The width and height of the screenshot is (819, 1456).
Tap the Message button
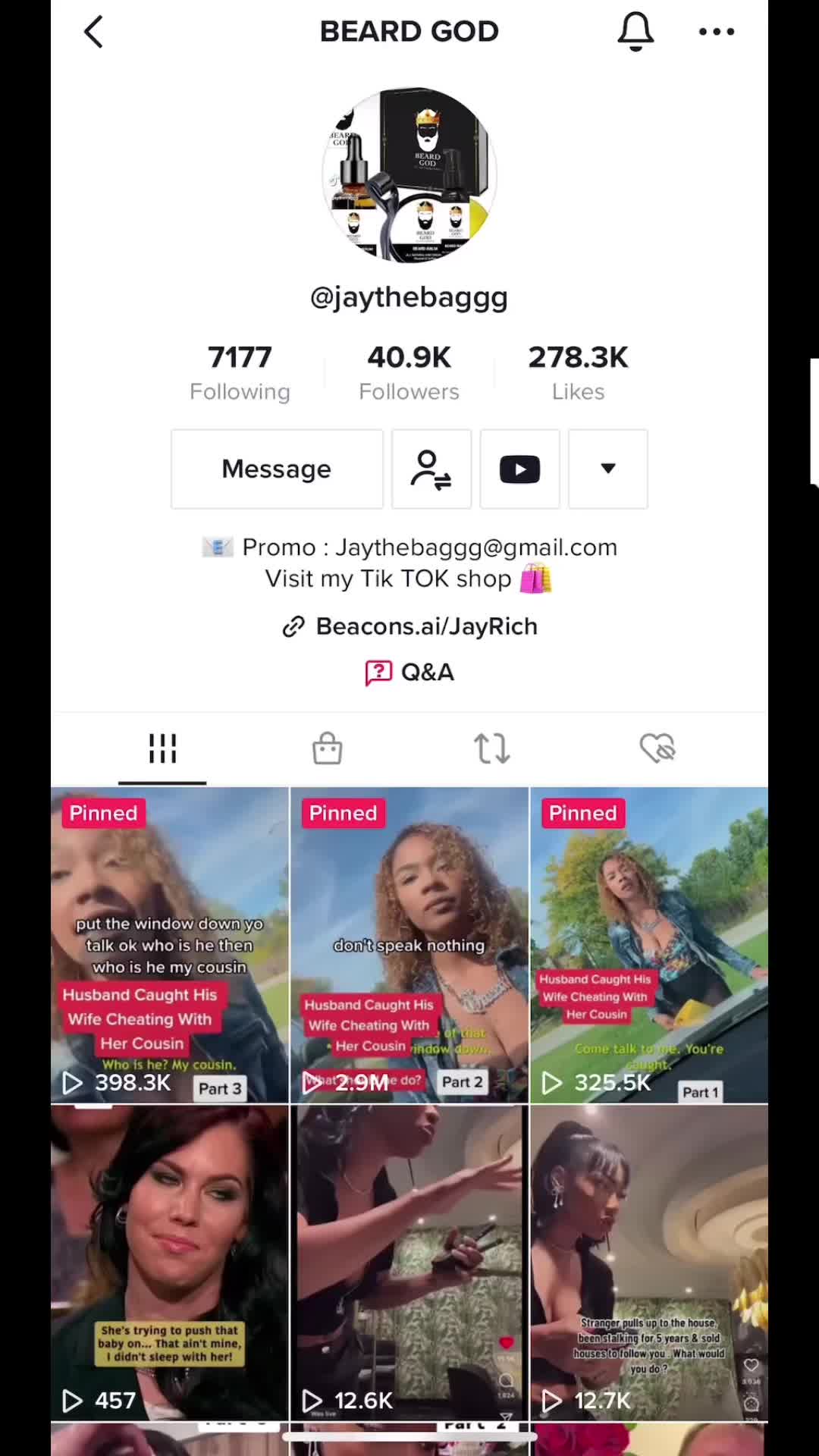277,469
